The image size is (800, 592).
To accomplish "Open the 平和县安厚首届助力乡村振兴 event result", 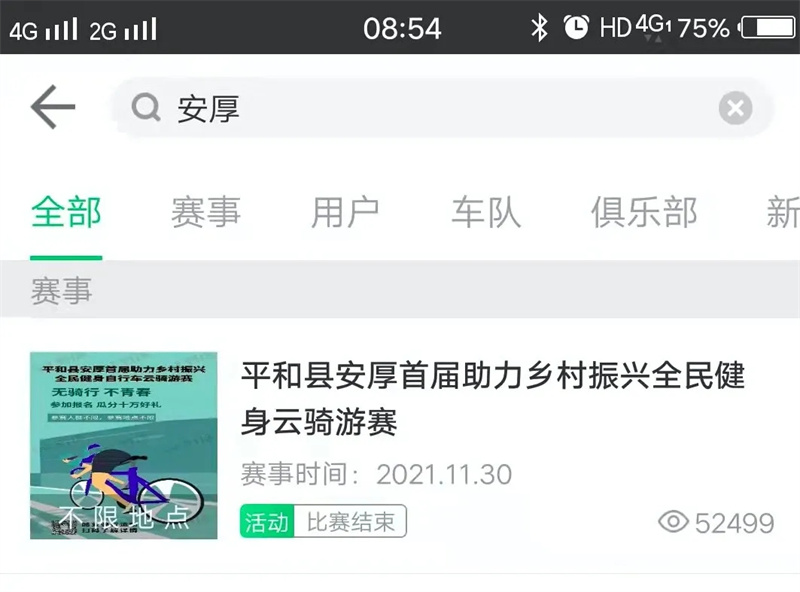I will pyautogui.click(x=492, y=399).
